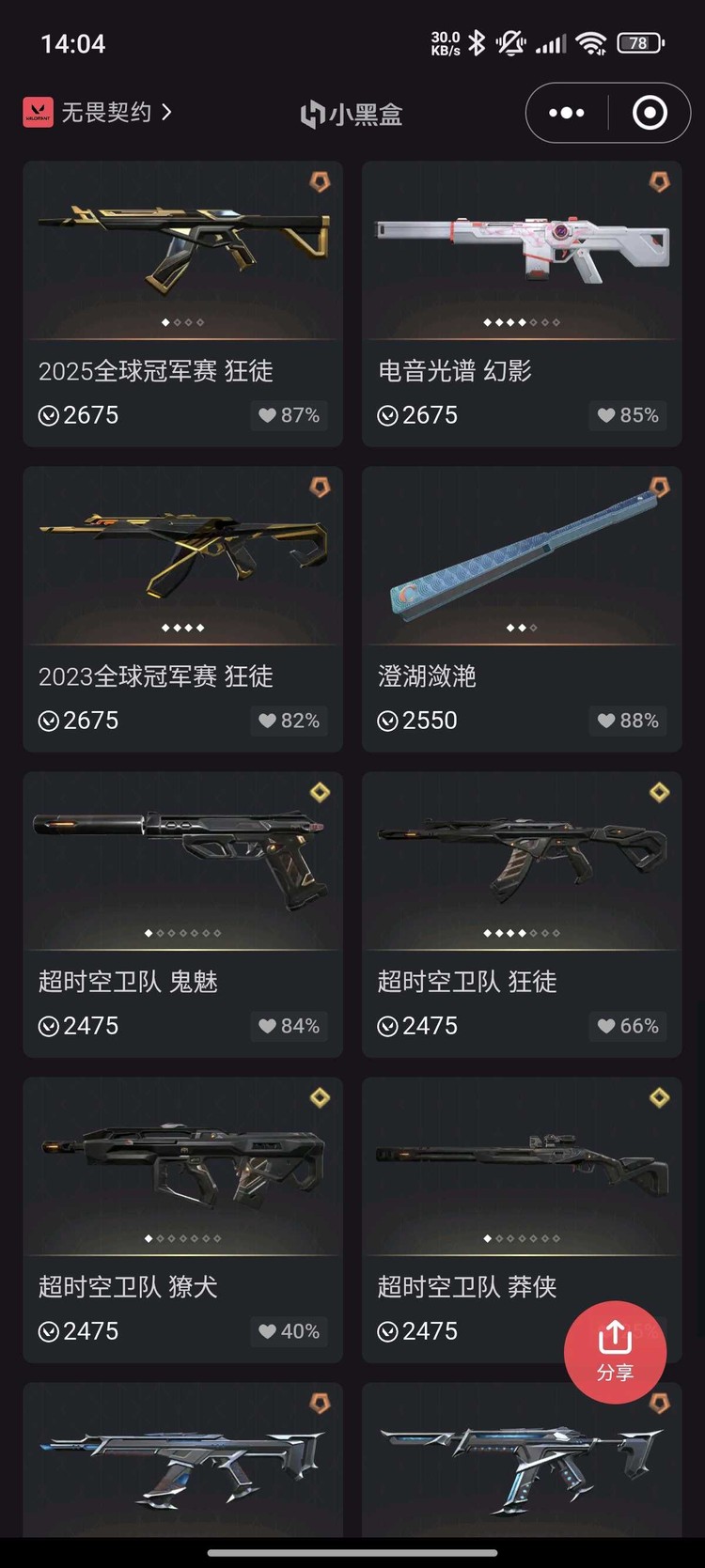The image size is (705, 1568).
Task: Click the hexagon tier badge on 2025全球冠军赛 狂徒 card
Action: click(x=319, y=181)
